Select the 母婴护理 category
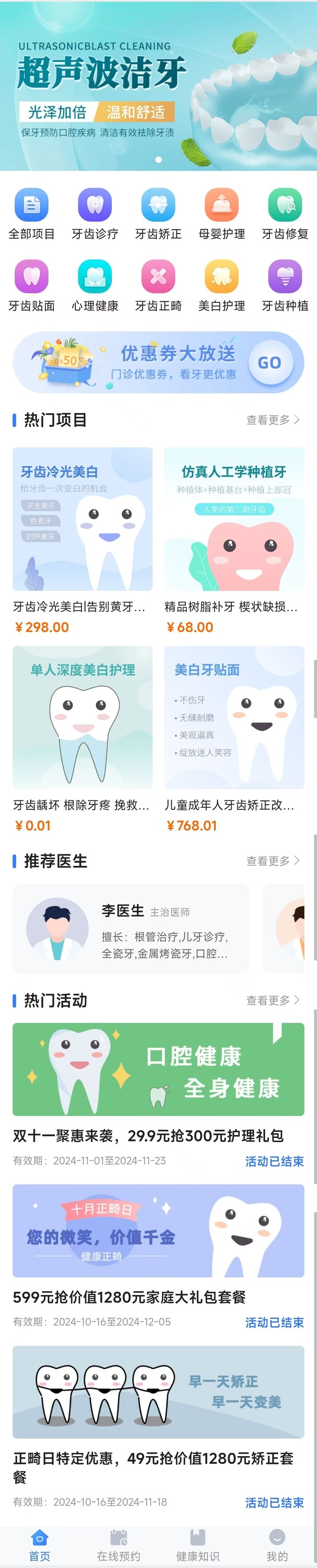The image size is (317, 1568). point(221,213)
